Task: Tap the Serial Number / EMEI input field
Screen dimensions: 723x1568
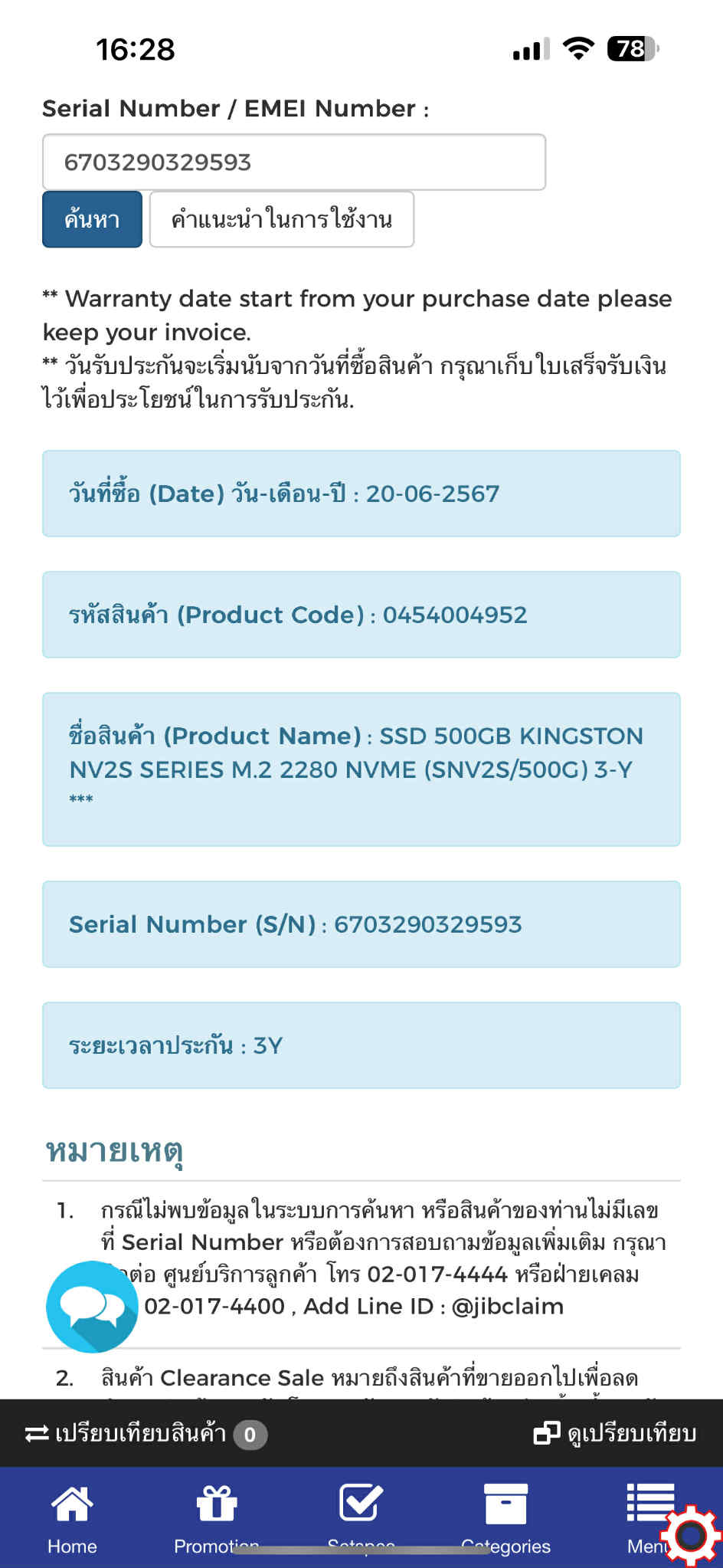Action: [294, 162]
